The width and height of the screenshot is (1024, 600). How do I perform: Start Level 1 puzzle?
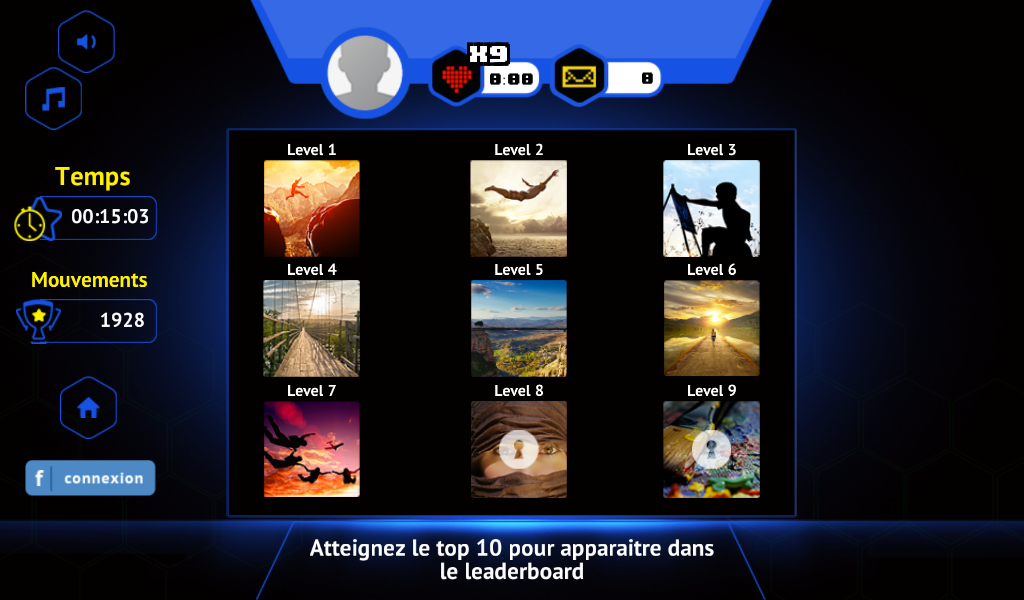point(311,208)
